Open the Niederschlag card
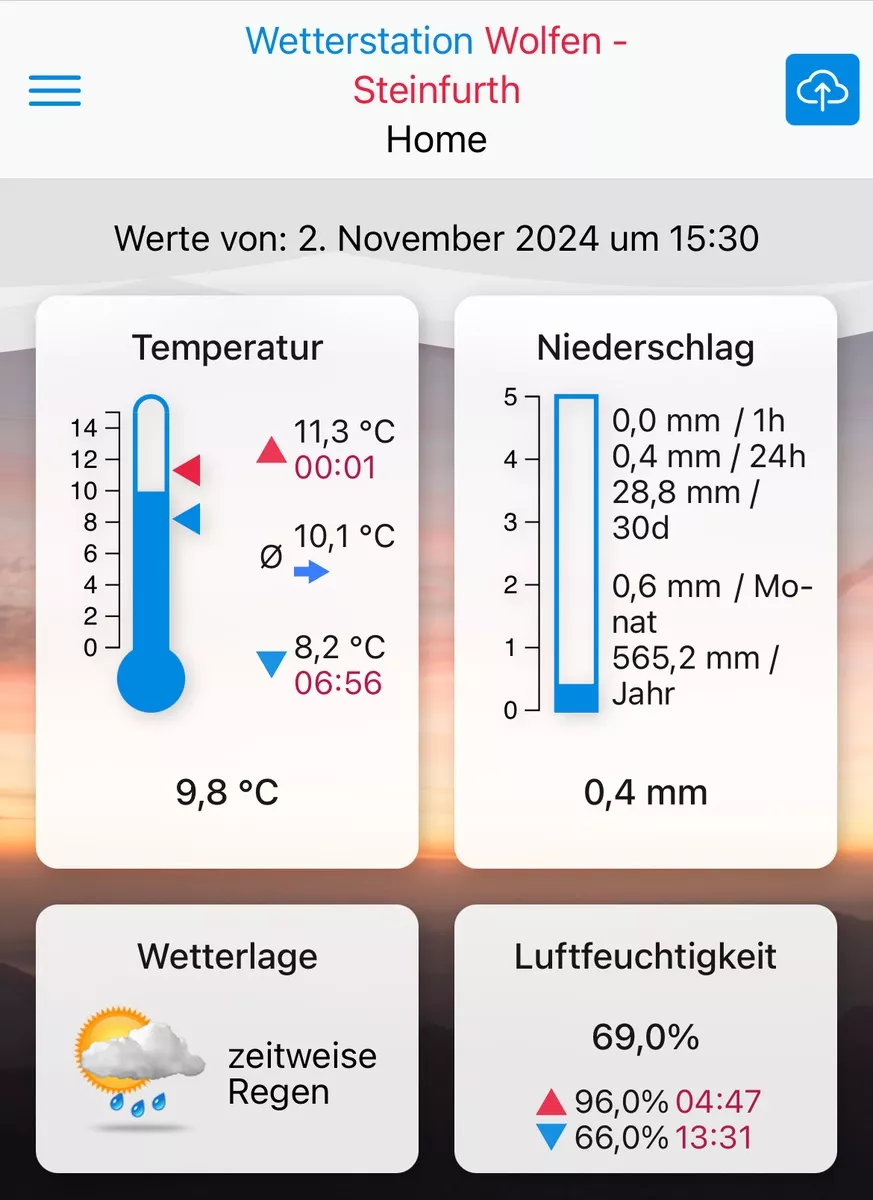Screen dimensions: 873x1200 tap(645, 582)
